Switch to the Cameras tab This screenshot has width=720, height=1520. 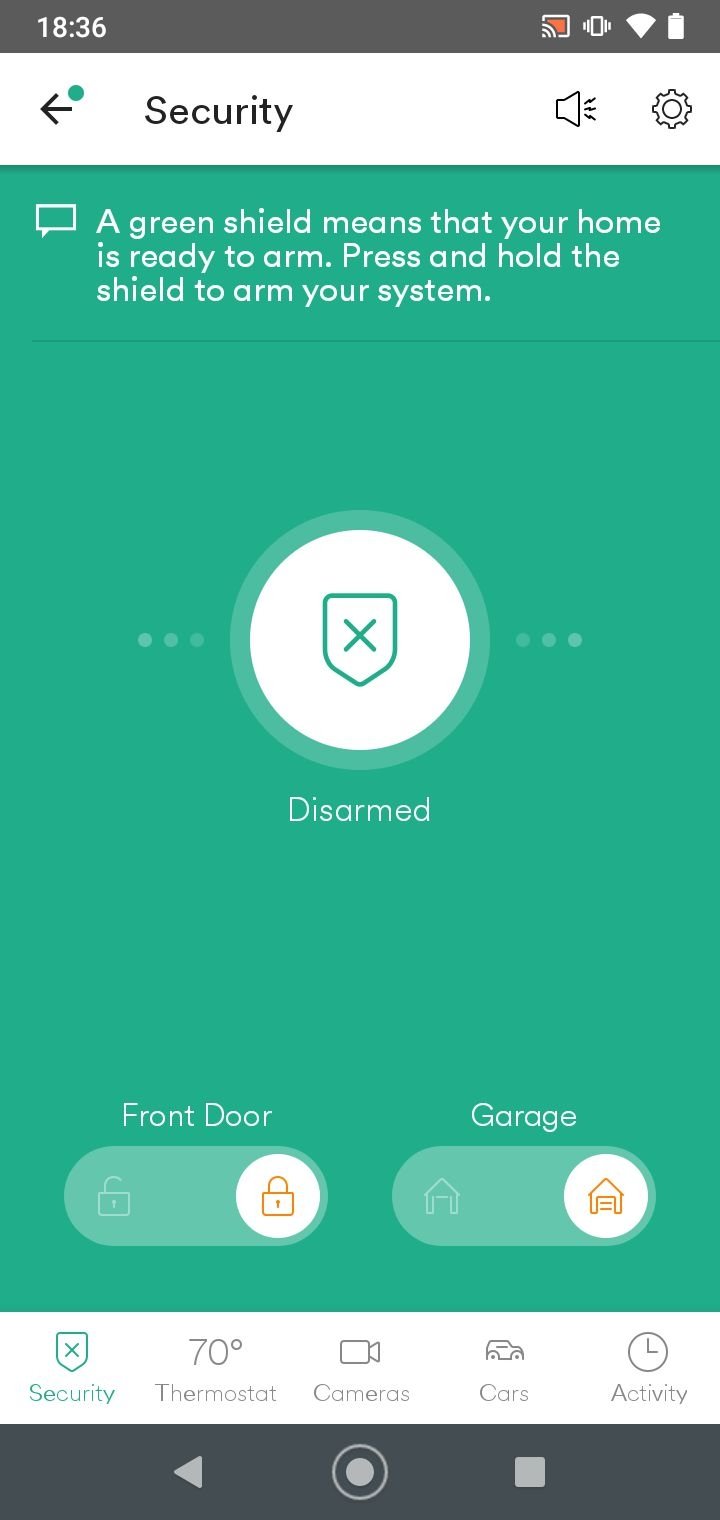[361, 1368]
